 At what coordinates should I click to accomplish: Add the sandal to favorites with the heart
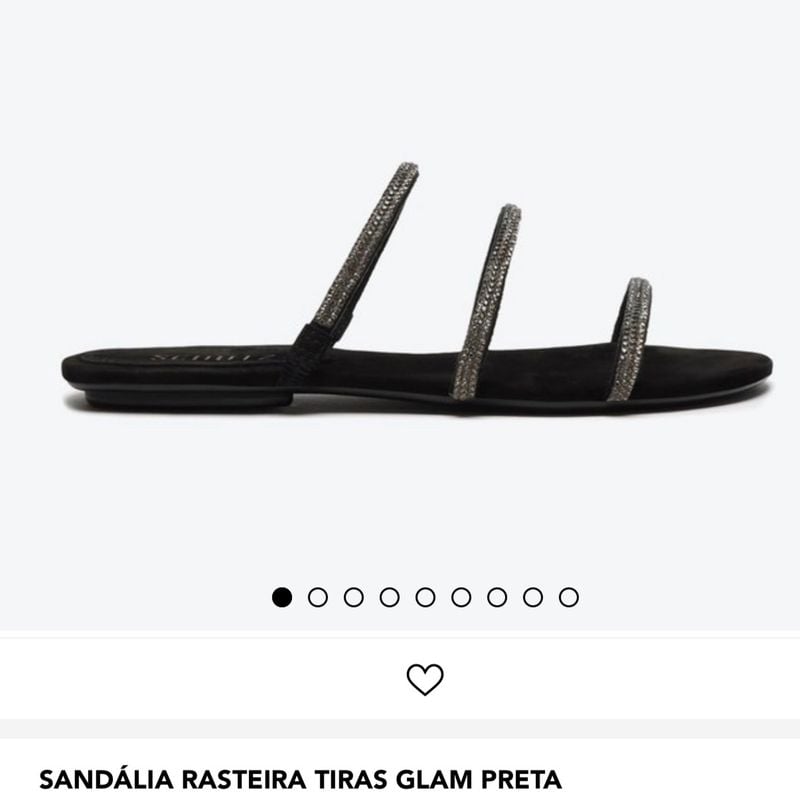tap(425, 679)
